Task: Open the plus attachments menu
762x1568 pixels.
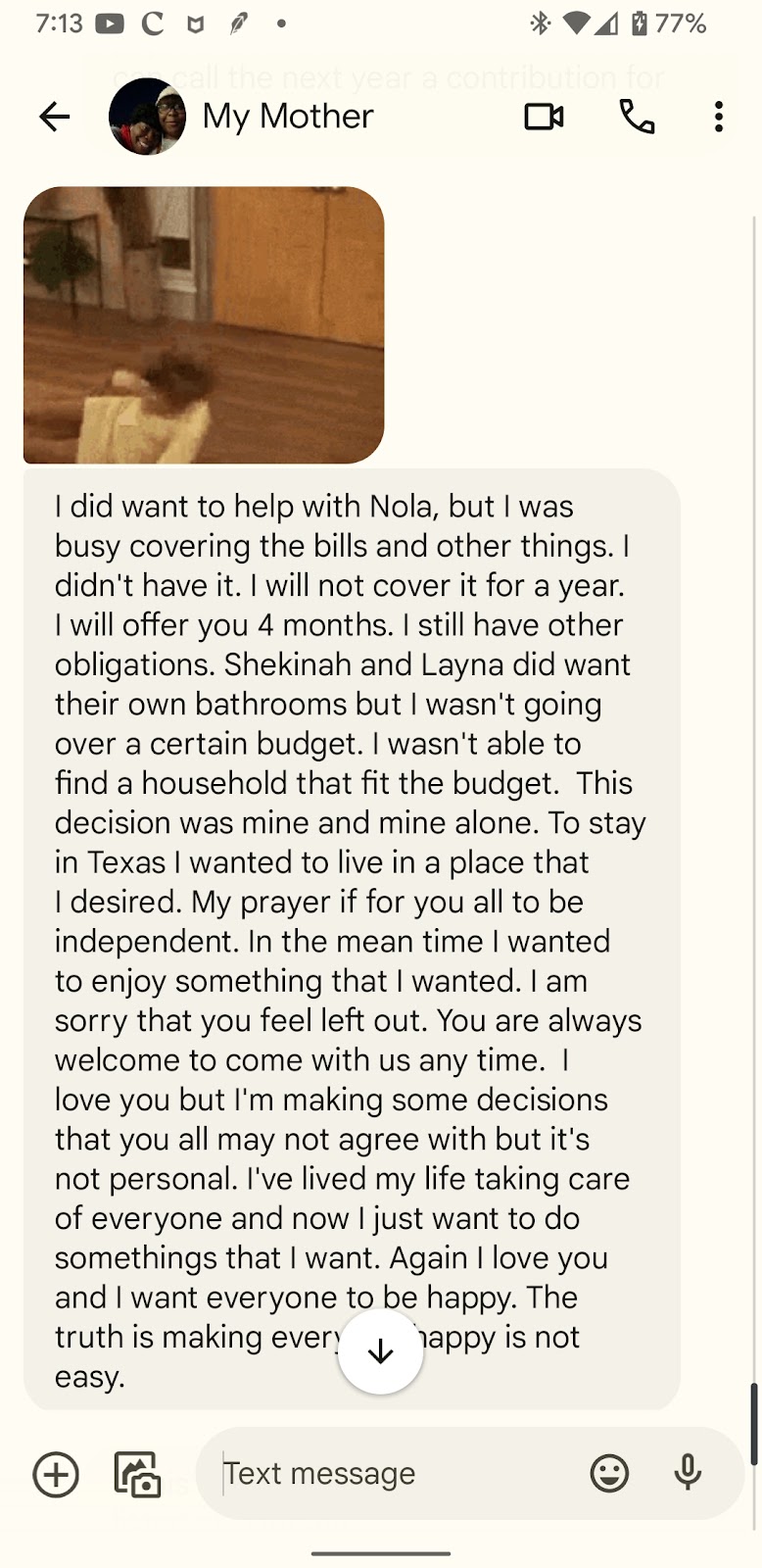Action: coord(56,1474)
